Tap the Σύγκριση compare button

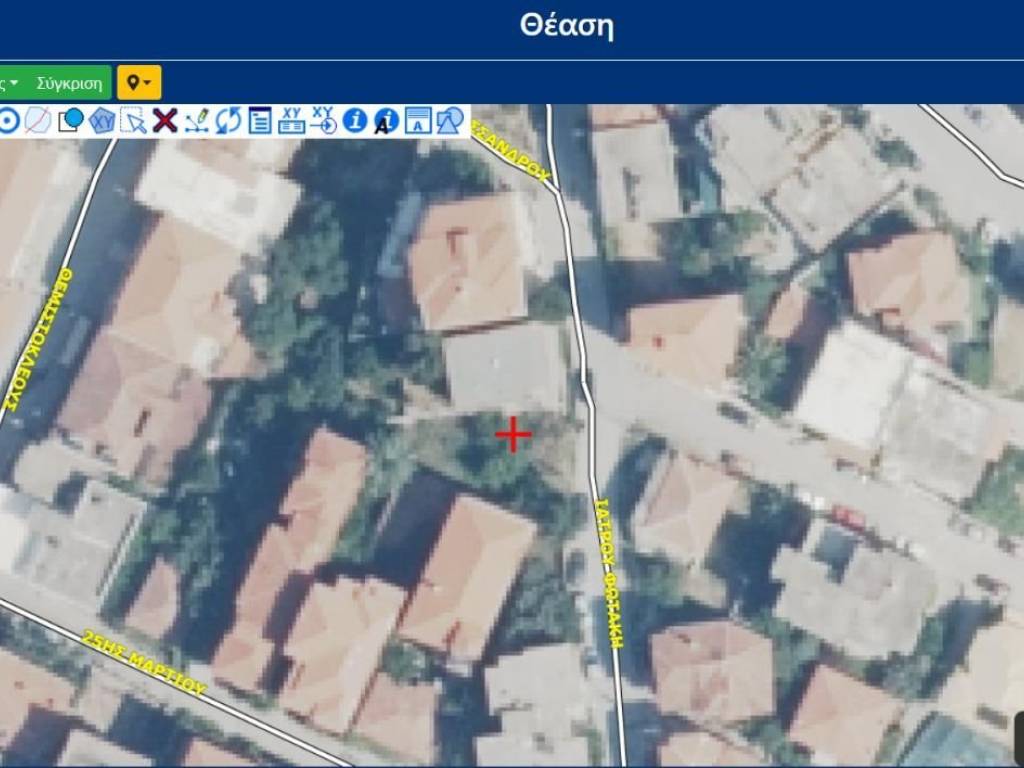tap(69, 83)
